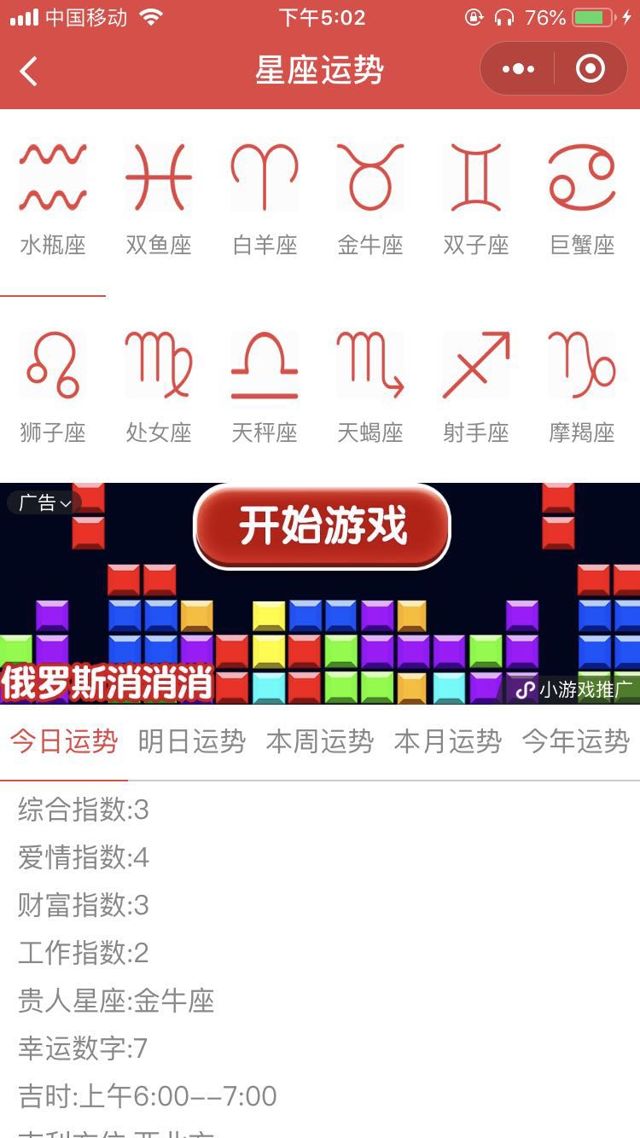640x1138 pixels.
Task: View the 本月运势 tab
Action: pyautogui.click(x=448, y=741)
